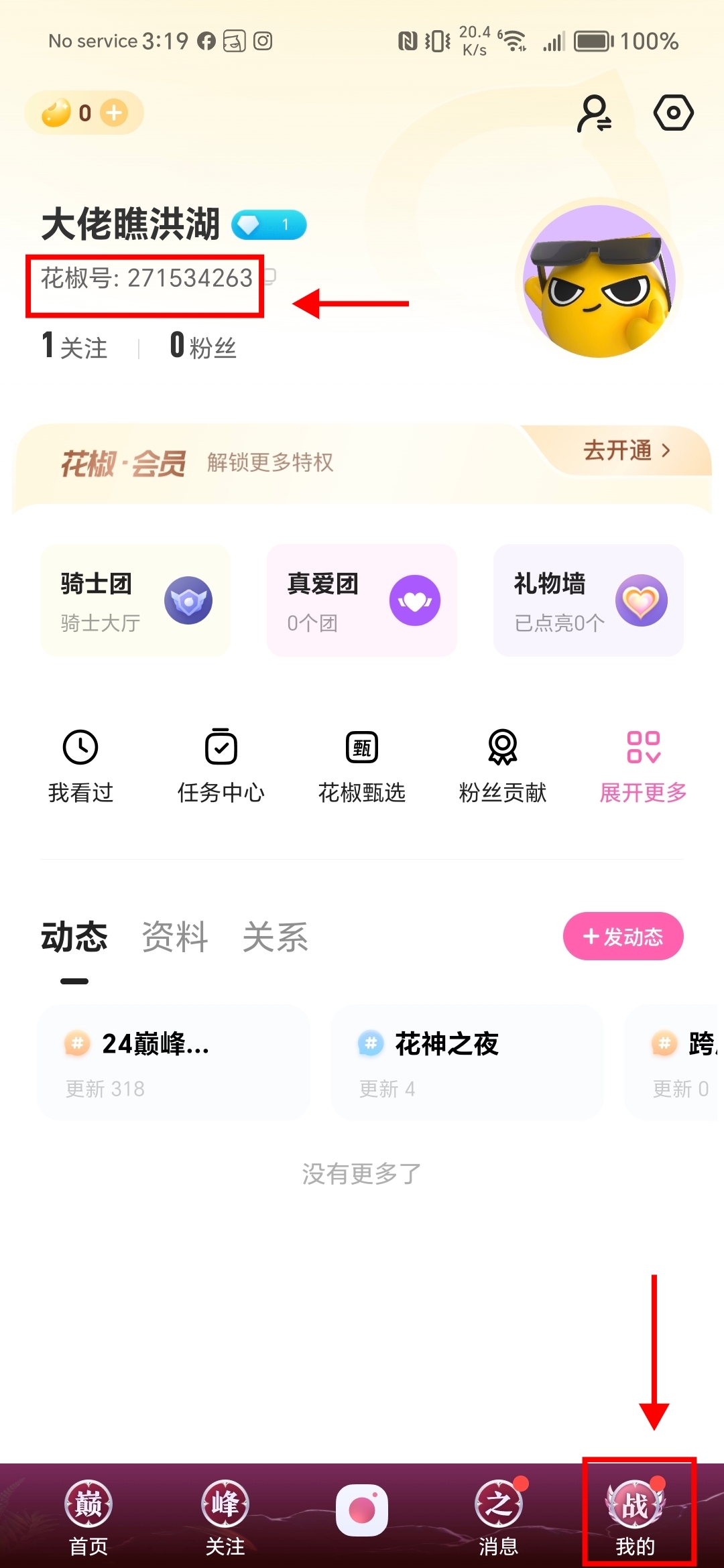Screen dimensions: 724x1568
Task: Open 粉丝贡献 fan contribution icon
Action: click(x=501, y=764)
